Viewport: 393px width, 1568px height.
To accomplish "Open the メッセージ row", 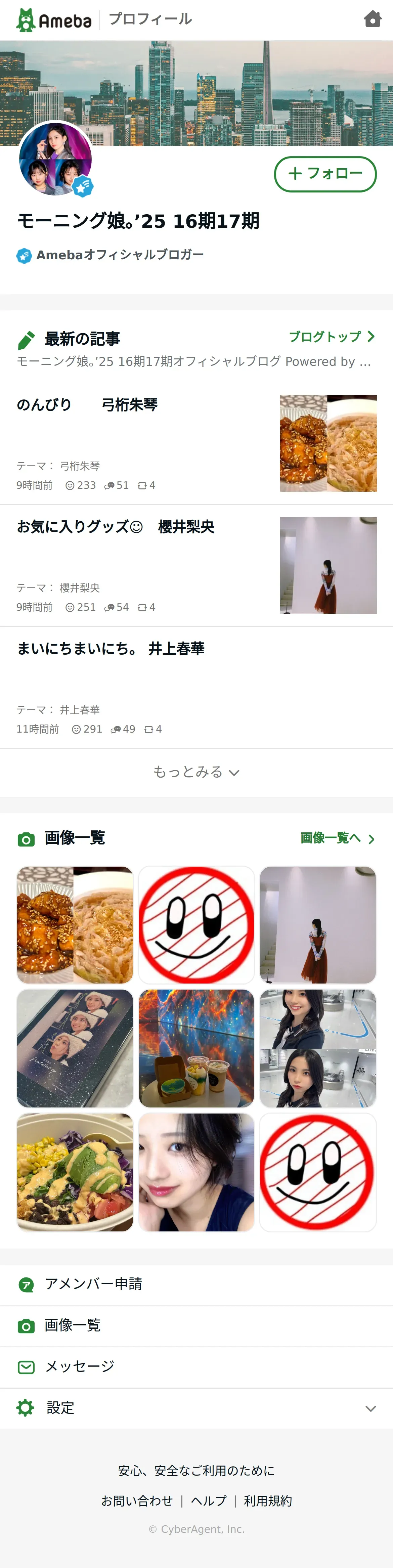I will pos(196,1367).
